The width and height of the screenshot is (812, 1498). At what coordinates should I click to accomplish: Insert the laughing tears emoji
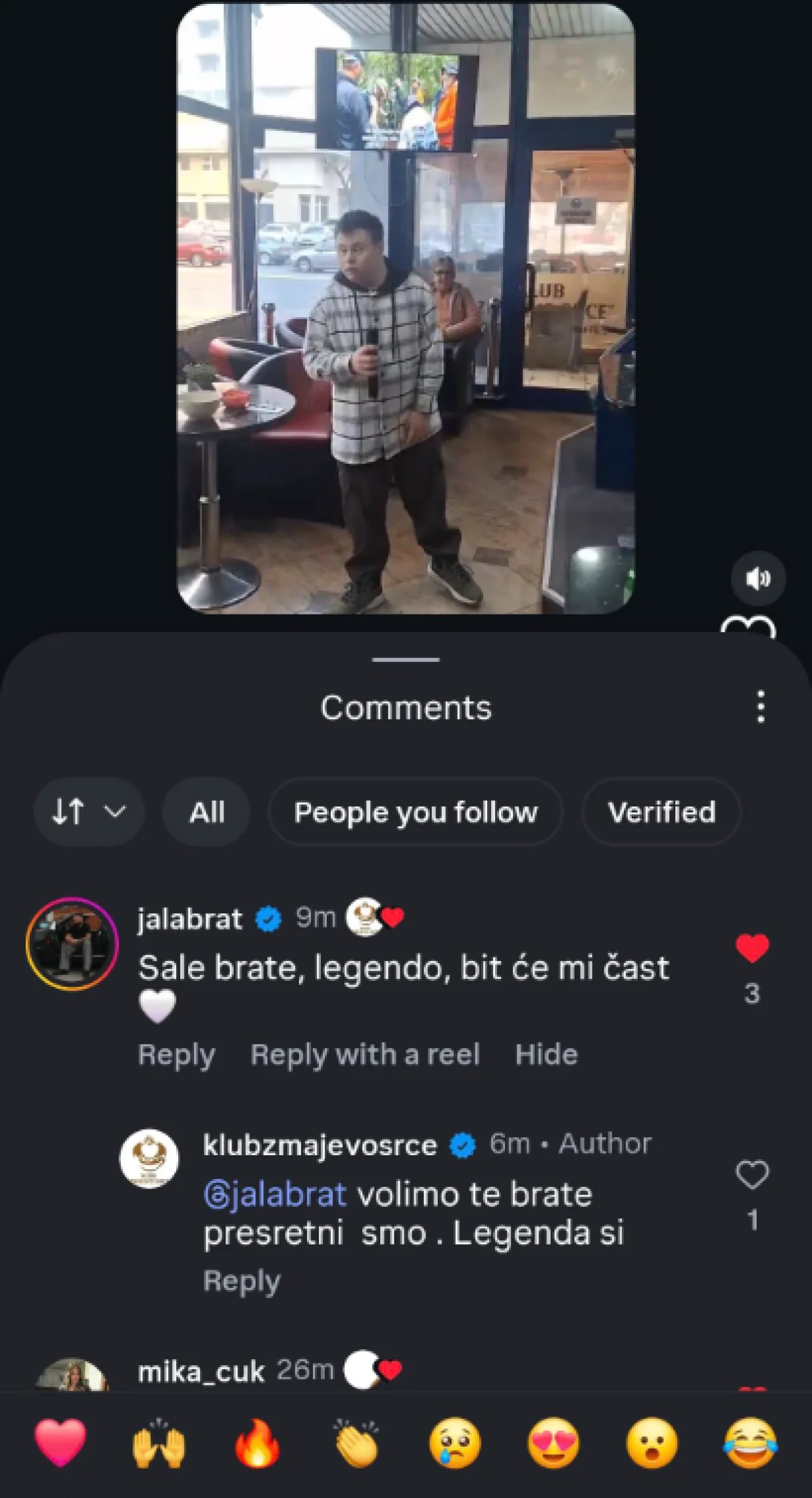coord(750,1443)
